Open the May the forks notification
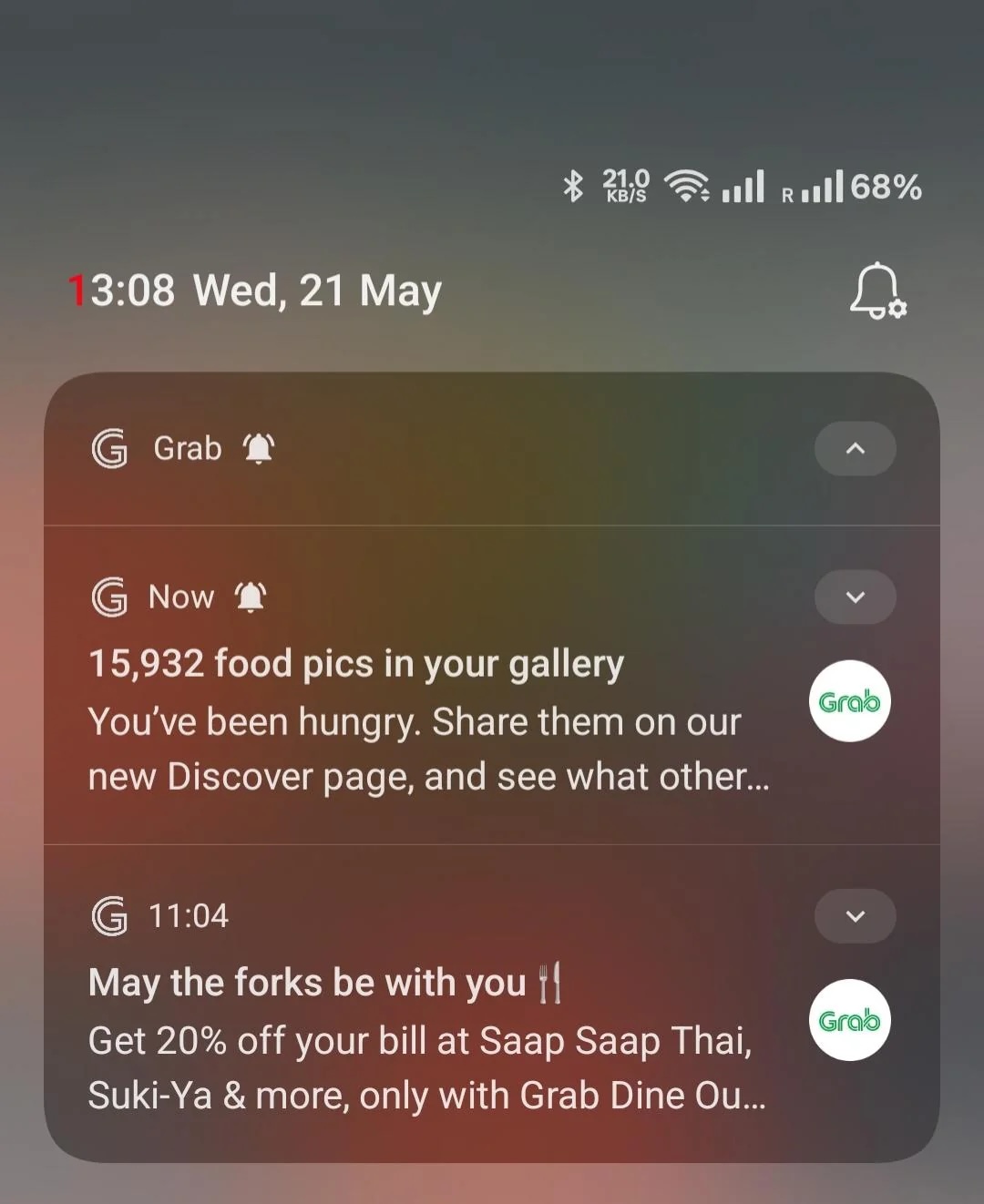Screen dimensions: 984x1204 pos(428,1040)
